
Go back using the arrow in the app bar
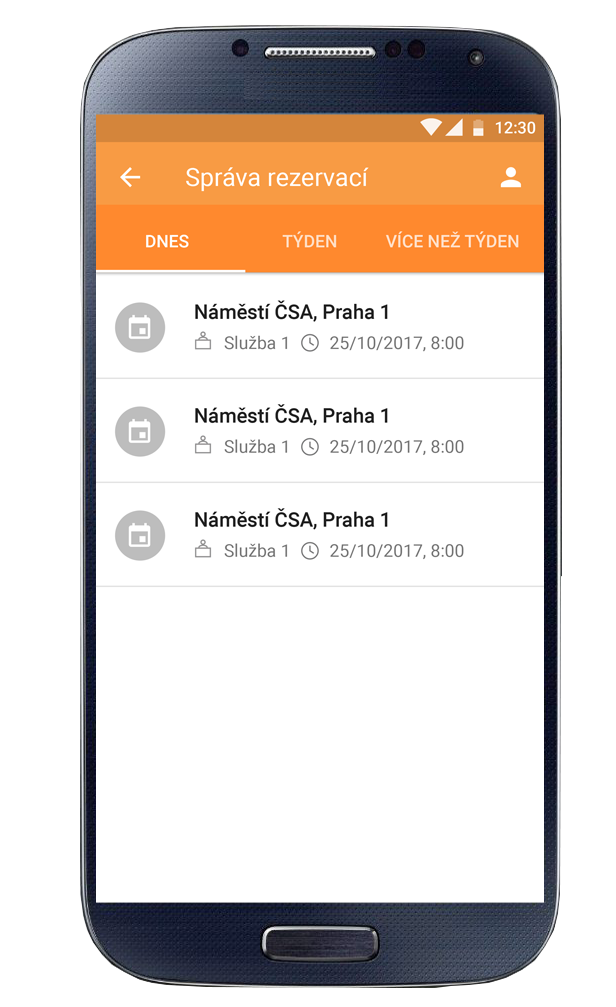pos(130,177)
